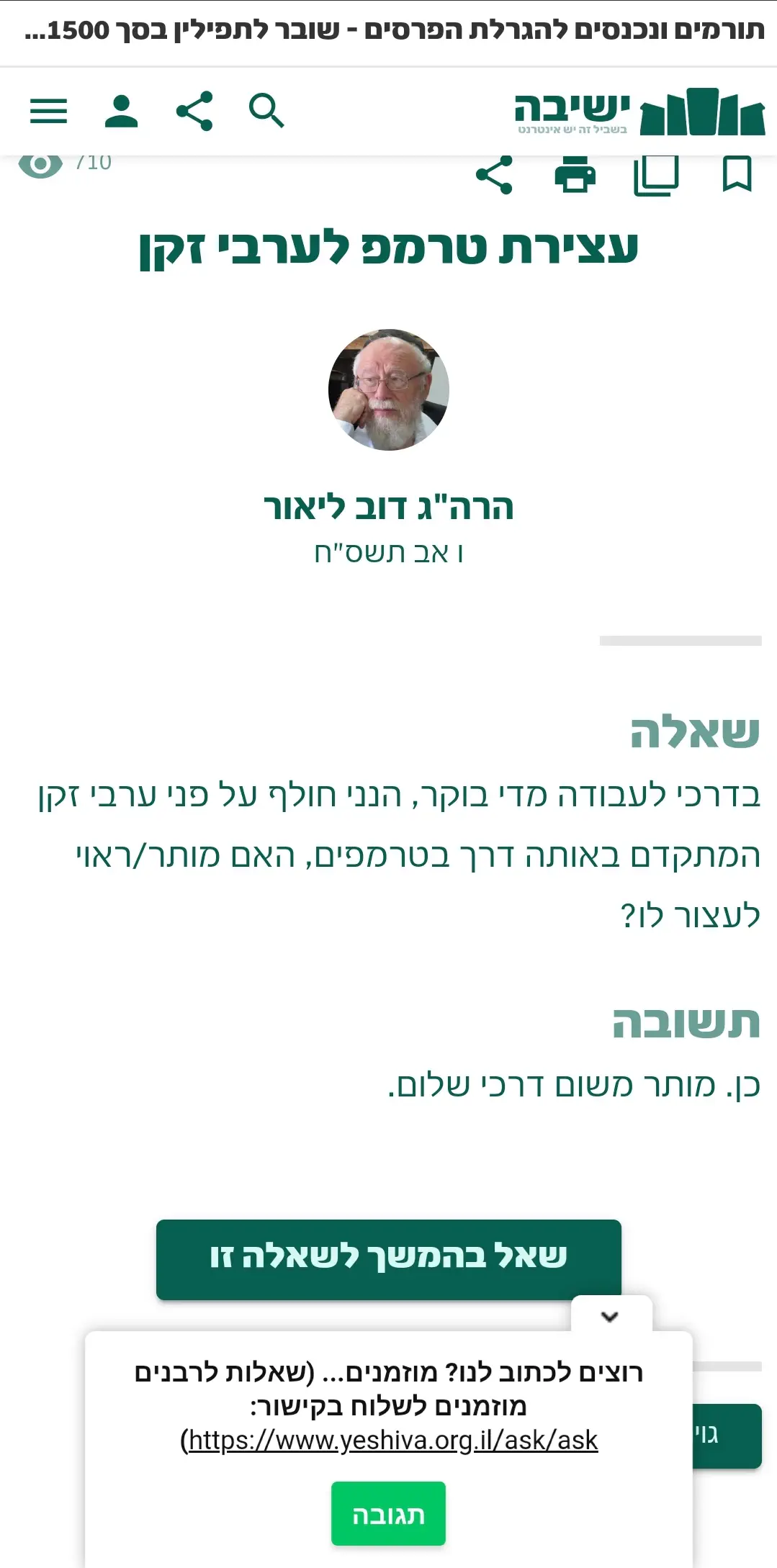The height and width of the screenshot is (1568, 777).
Task: Tap the green תגובה button
Action: (388, 1514)
